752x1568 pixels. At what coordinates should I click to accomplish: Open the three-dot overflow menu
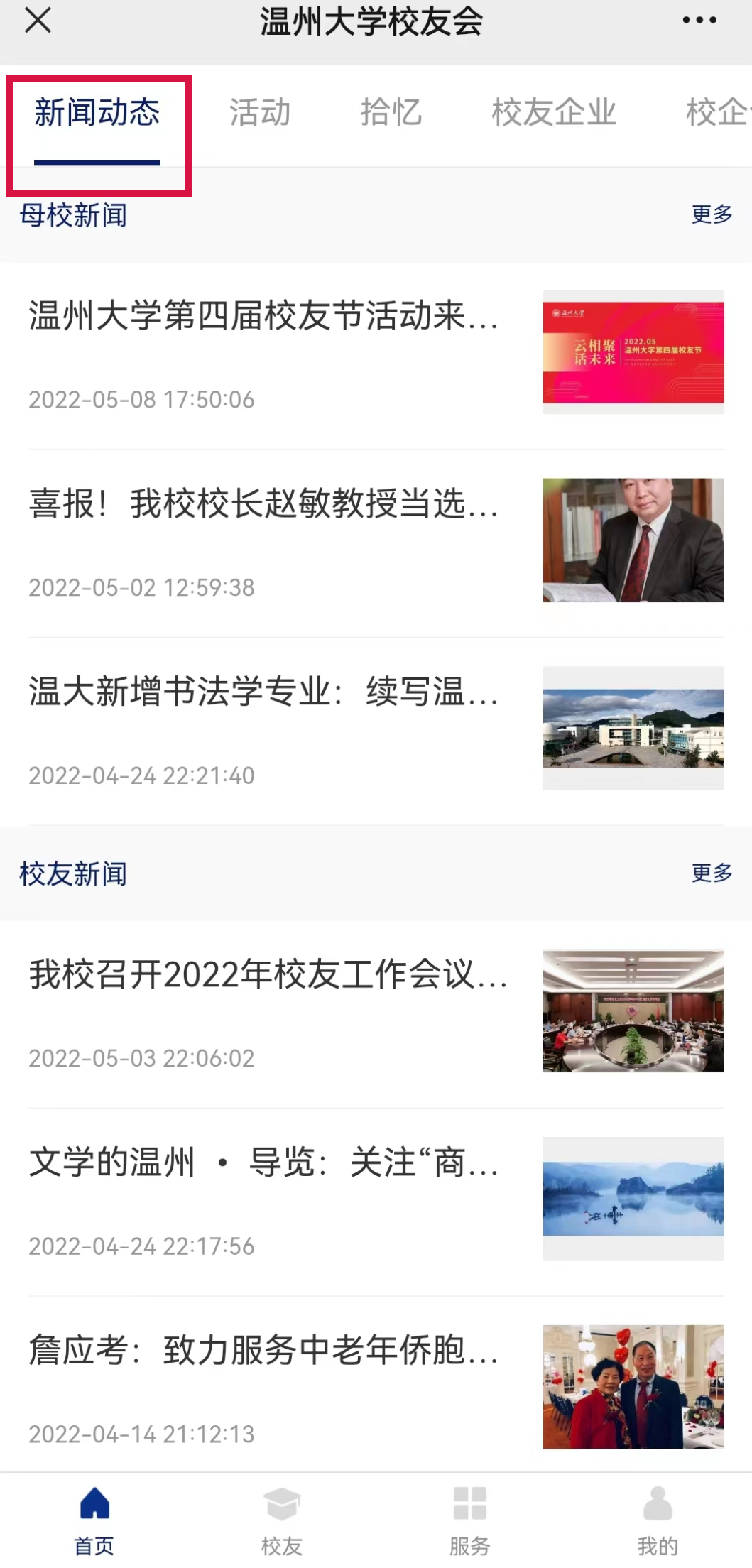pos(699,21)
